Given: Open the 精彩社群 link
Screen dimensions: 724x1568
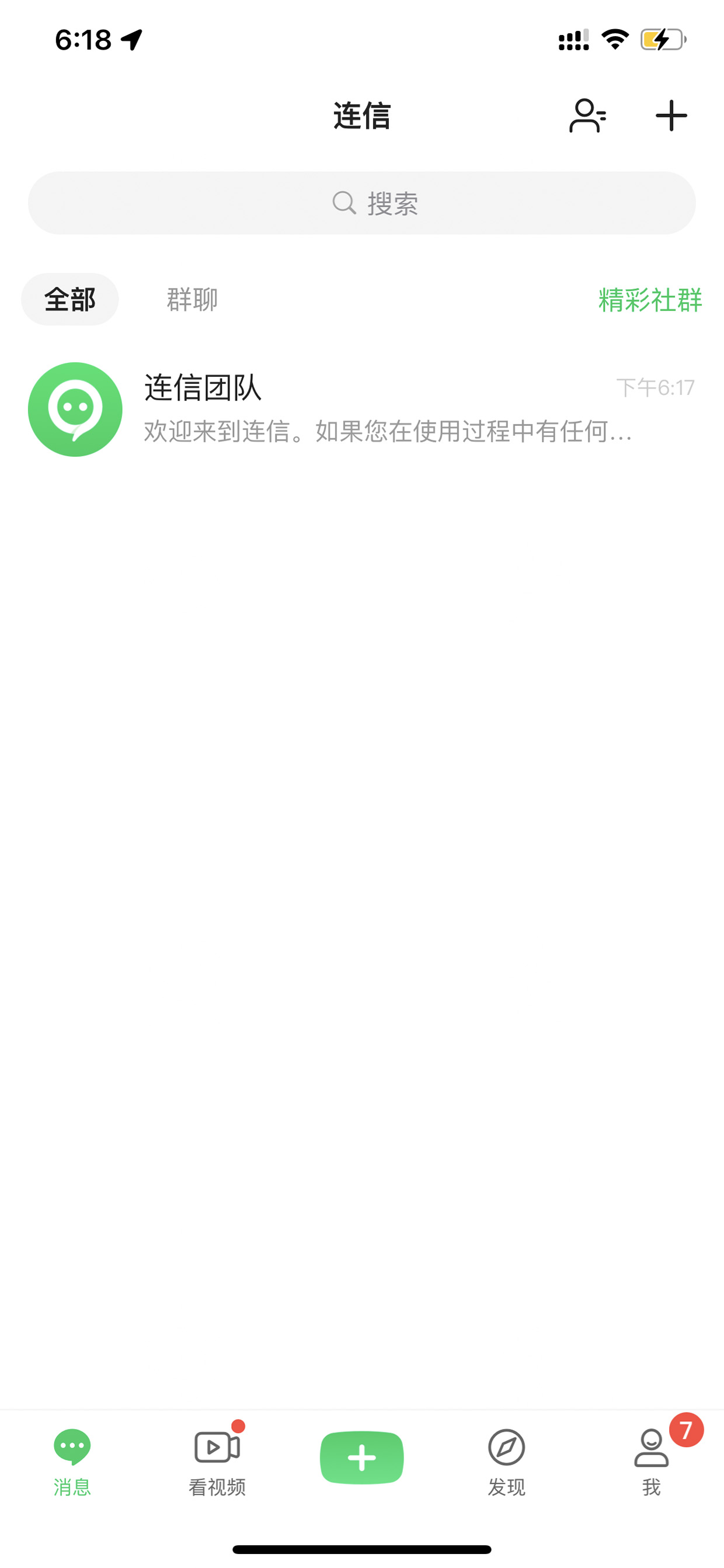Looking at the screenshot, I should click(x=650, y=300).
